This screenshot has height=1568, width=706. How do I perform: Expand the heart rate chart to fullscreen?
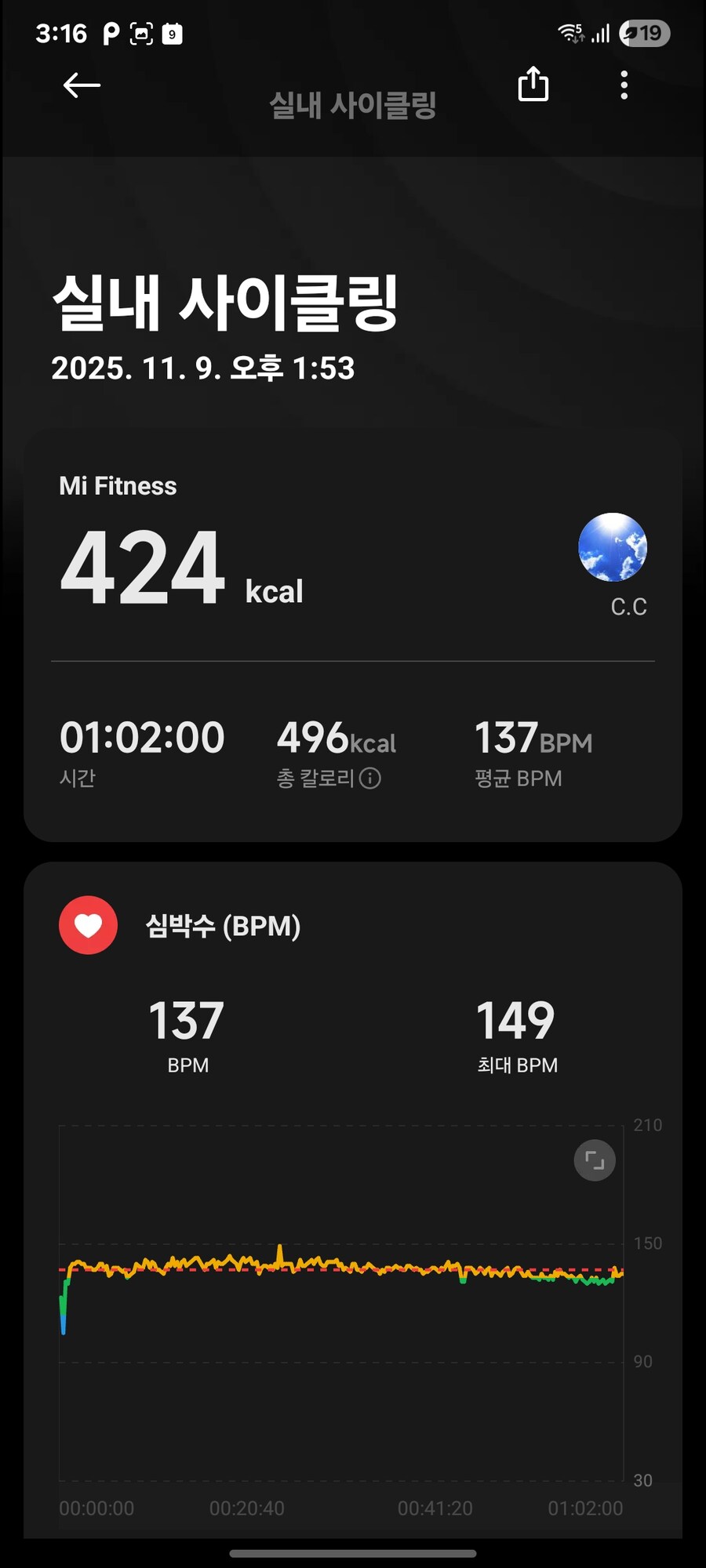pos(595,1160)
